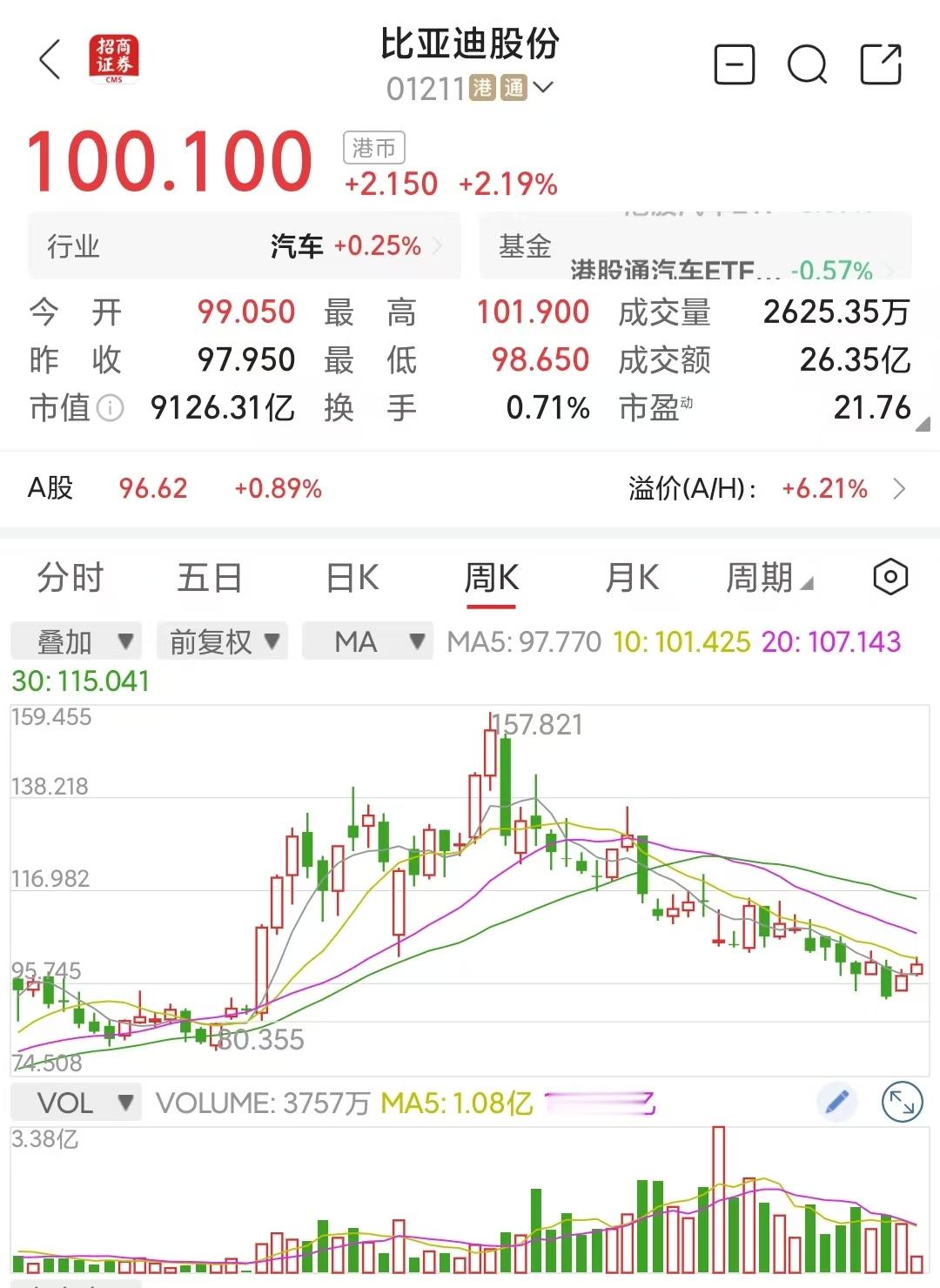Open the 叠加 overlay dropdown

75,641
